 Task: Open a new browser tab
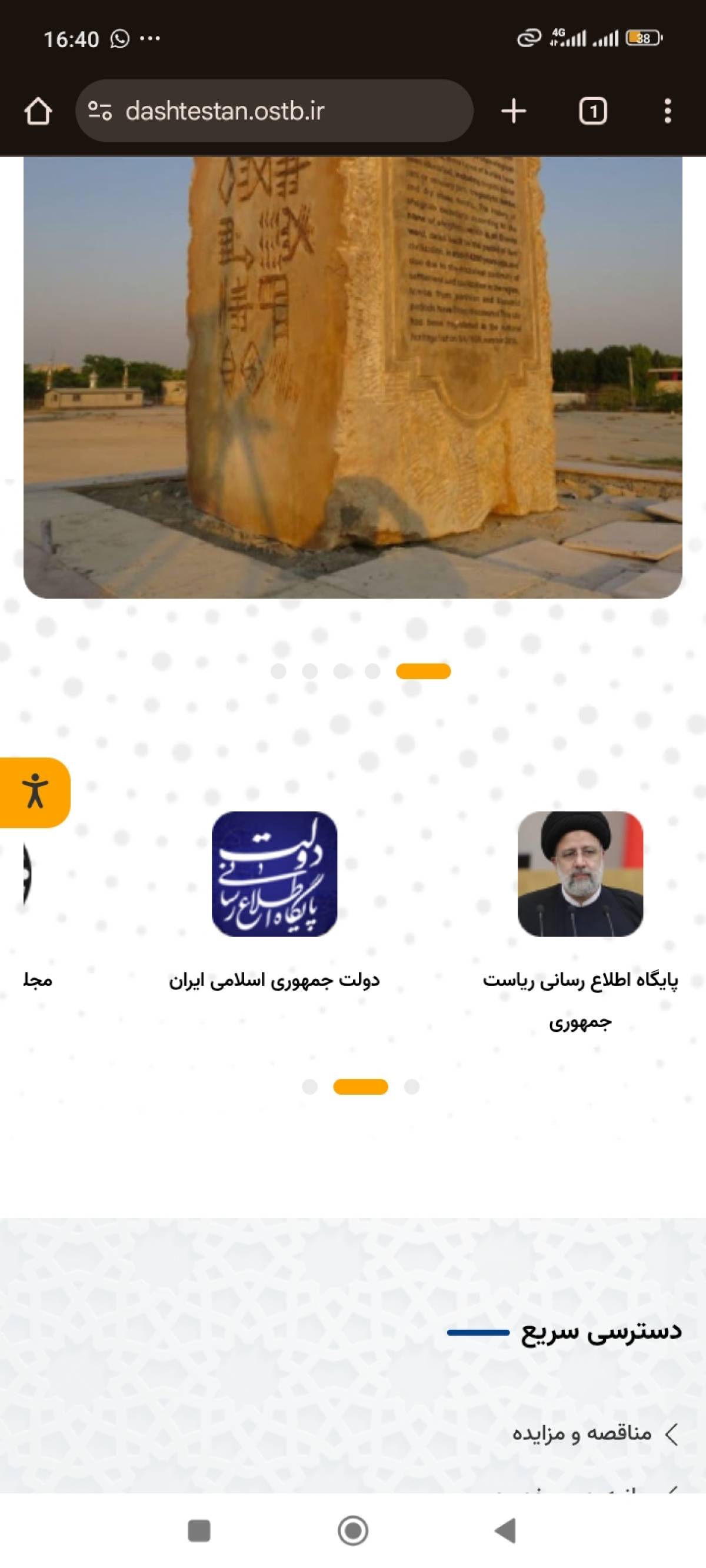(x=514, y=111)
